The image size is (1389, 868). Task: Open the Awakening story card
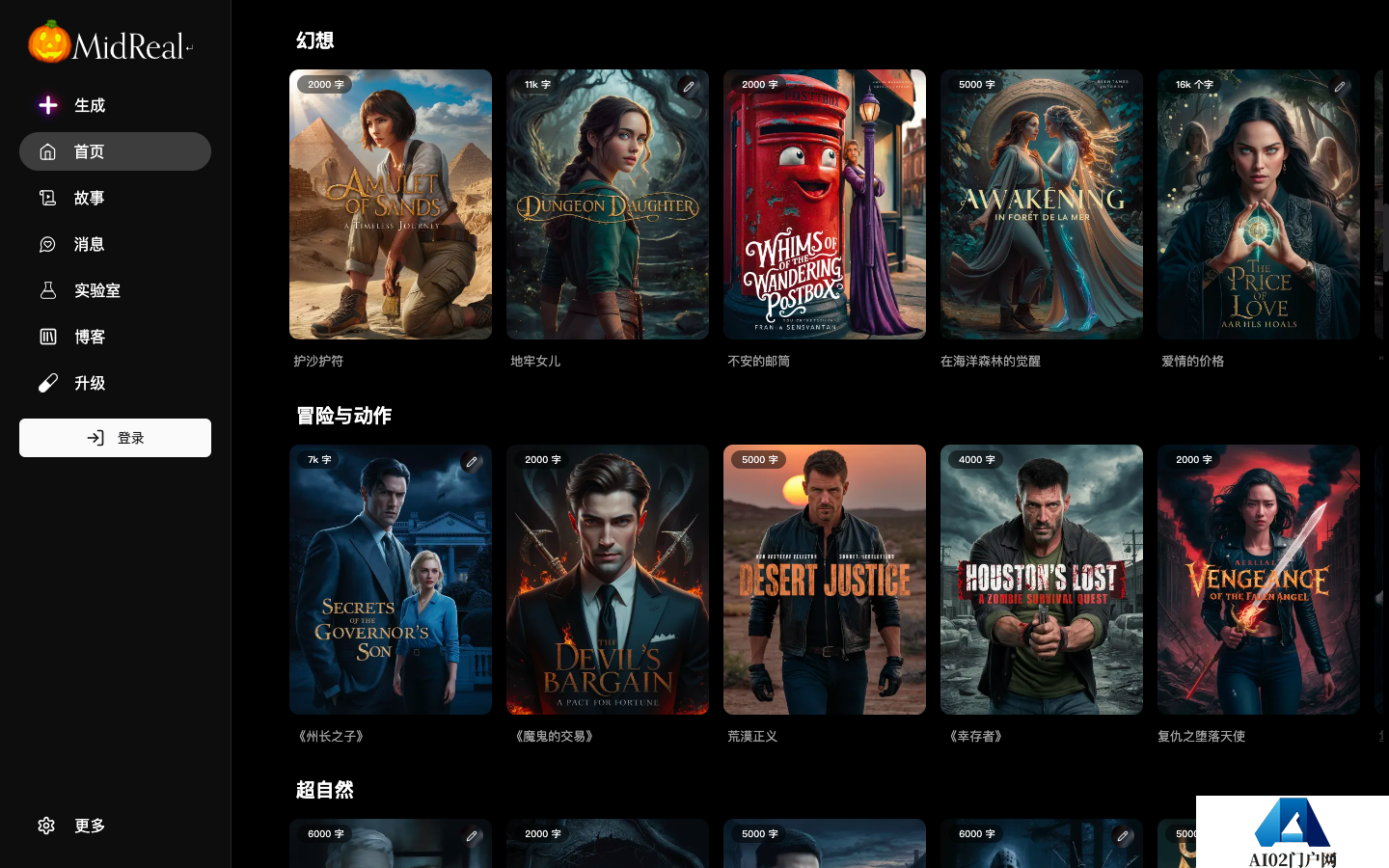coord(1041,204)
